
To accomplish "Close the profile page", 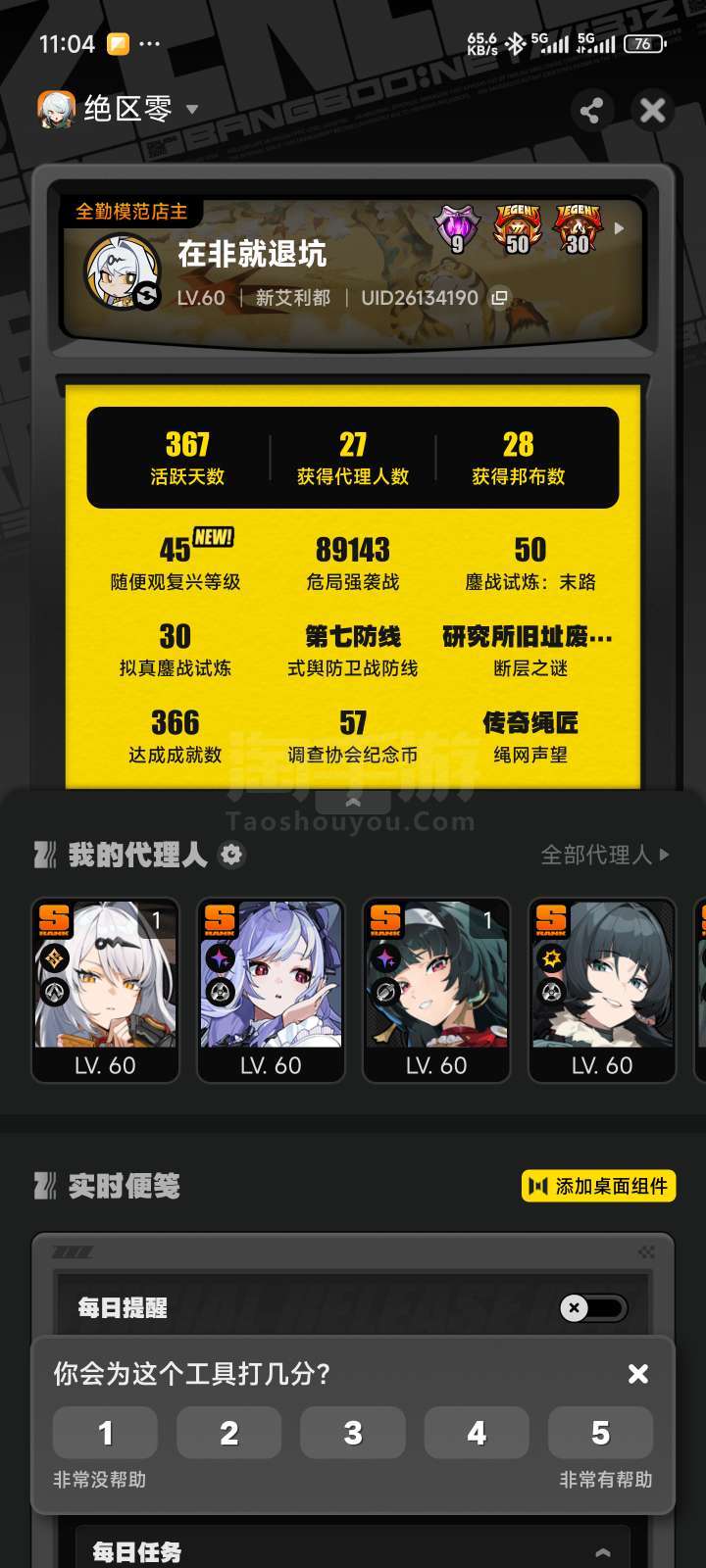I will (x=652, y=110).
